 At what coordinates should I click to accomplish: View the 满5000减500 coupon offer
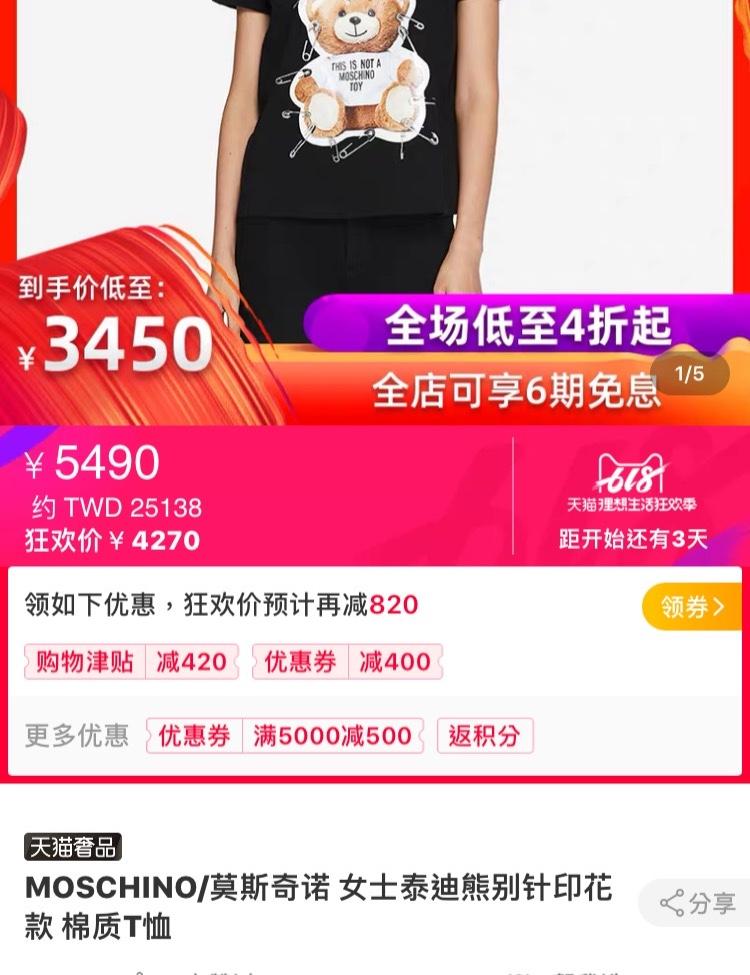284,736
